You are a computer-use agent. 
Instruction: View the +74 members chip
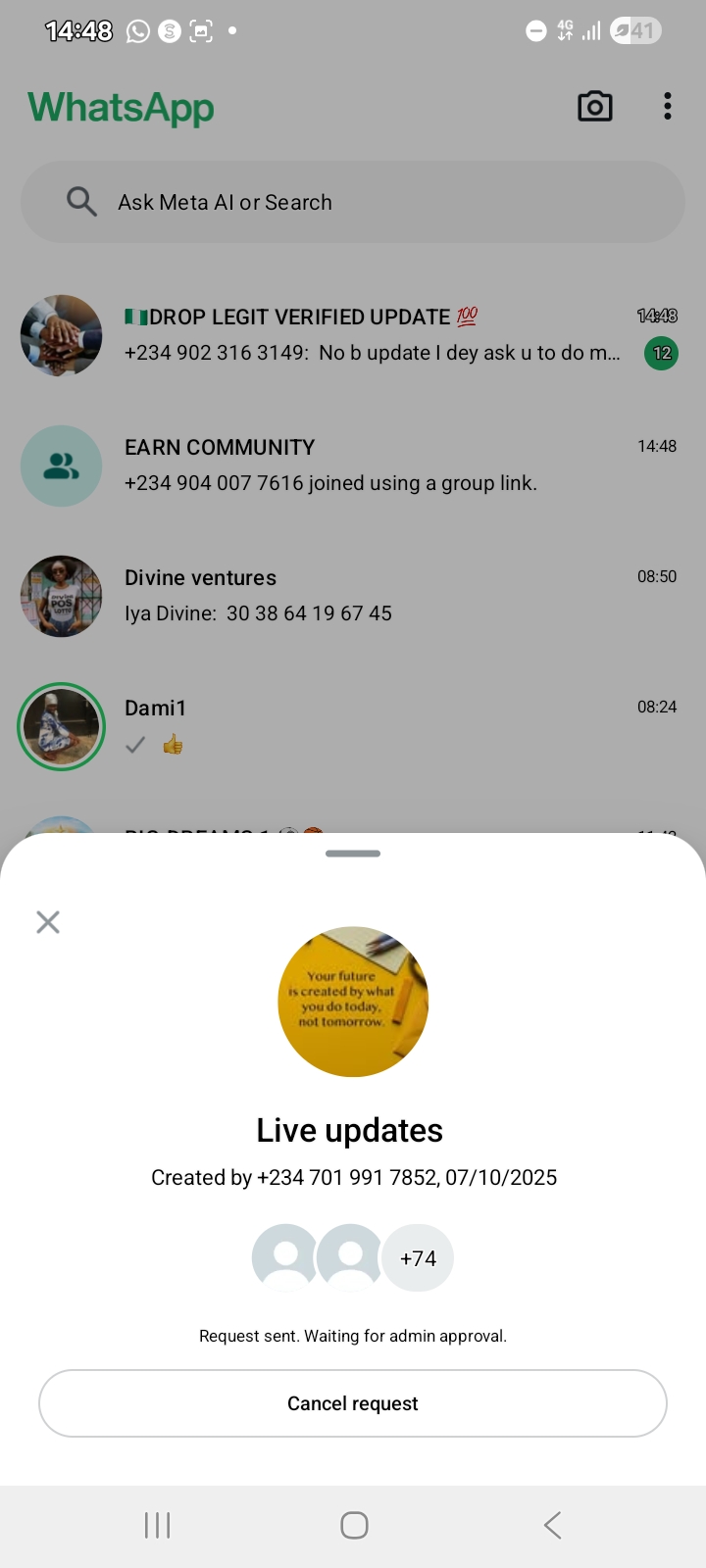pos(418,1258)
